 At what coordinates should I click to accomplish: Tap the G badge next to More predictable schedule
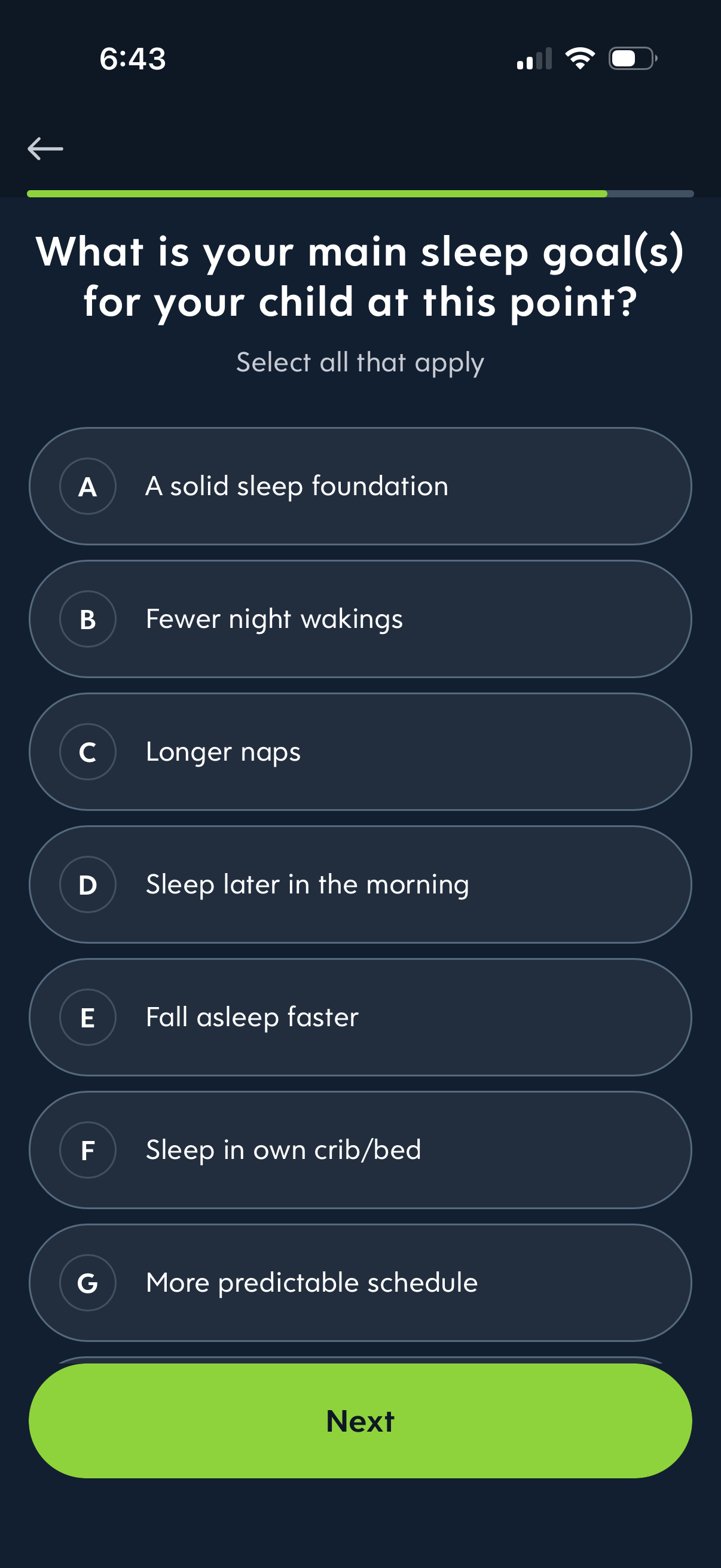click(87, 1283)
